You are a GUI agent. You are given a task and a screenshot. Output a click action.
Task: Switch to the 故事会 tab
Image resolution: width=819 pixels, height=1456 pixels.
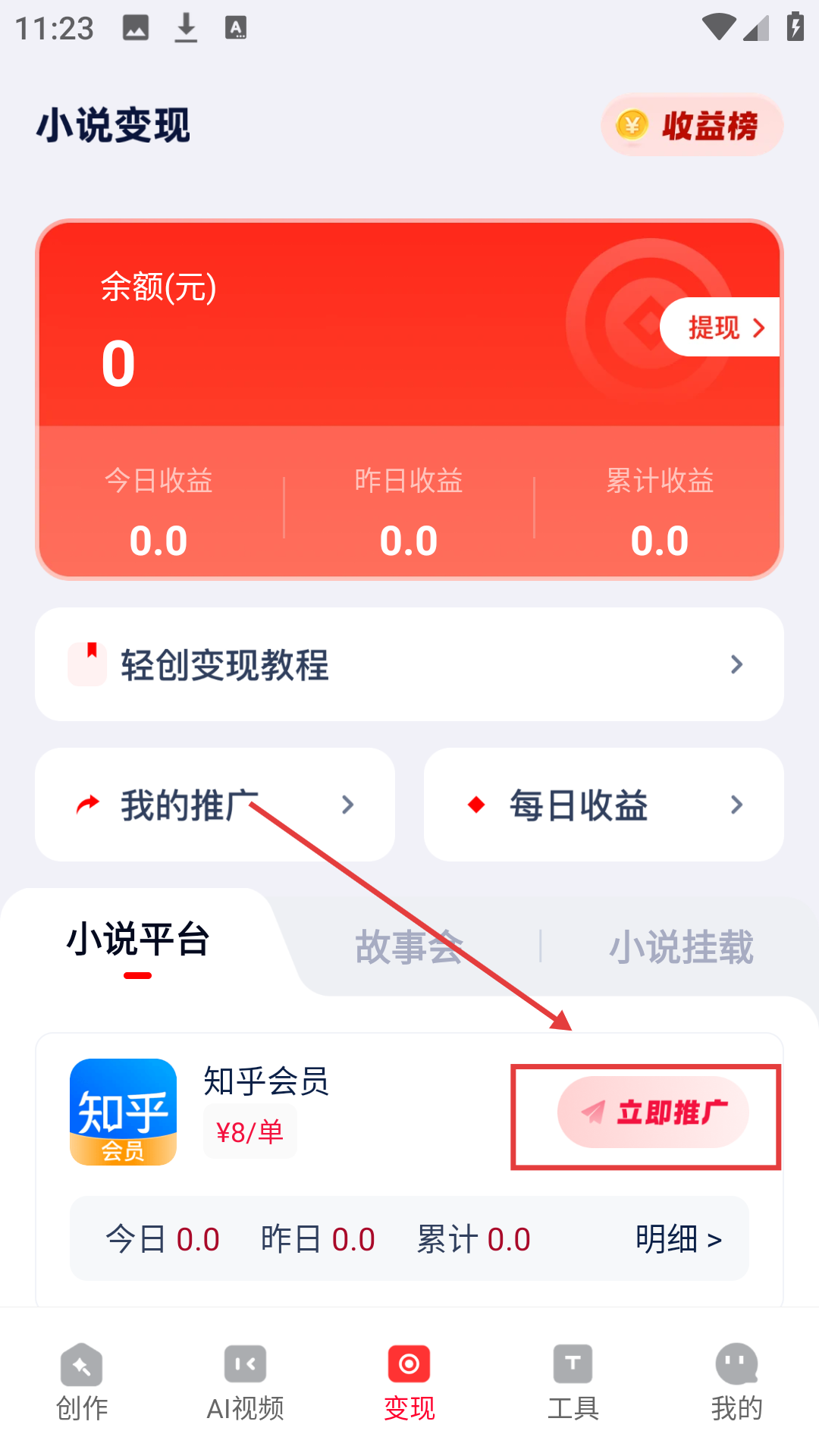pos(409,946)
